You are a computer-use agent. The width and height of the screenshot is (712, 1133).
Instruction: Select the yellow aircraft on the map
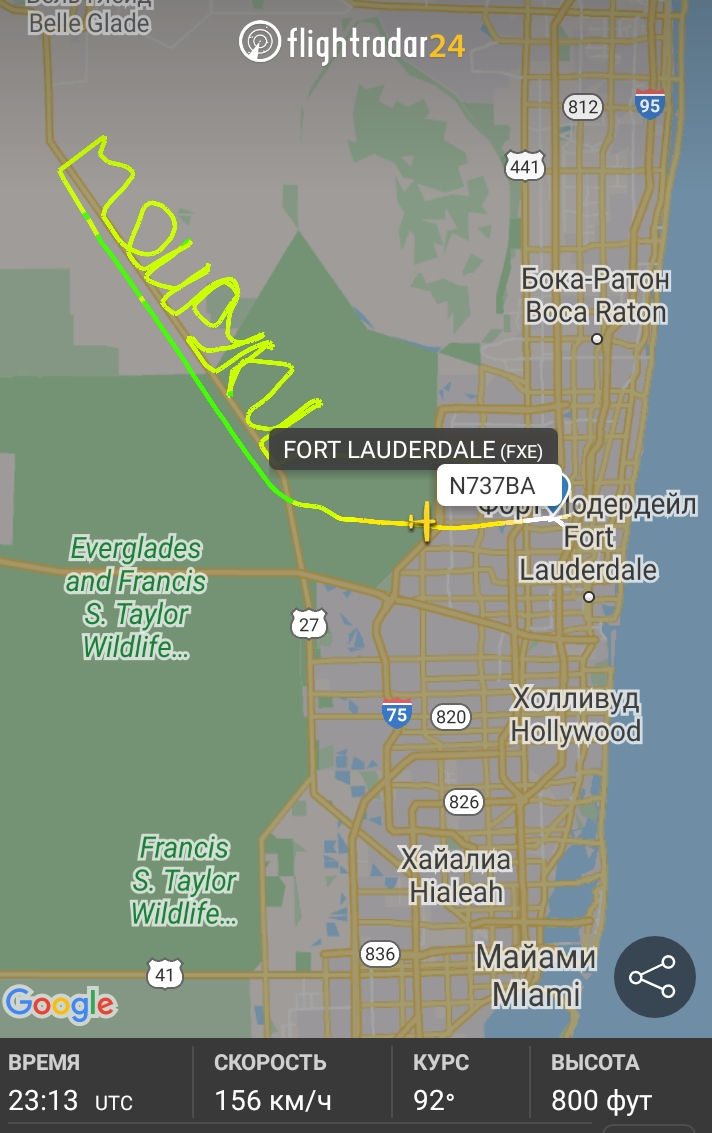tap(425, 521)
